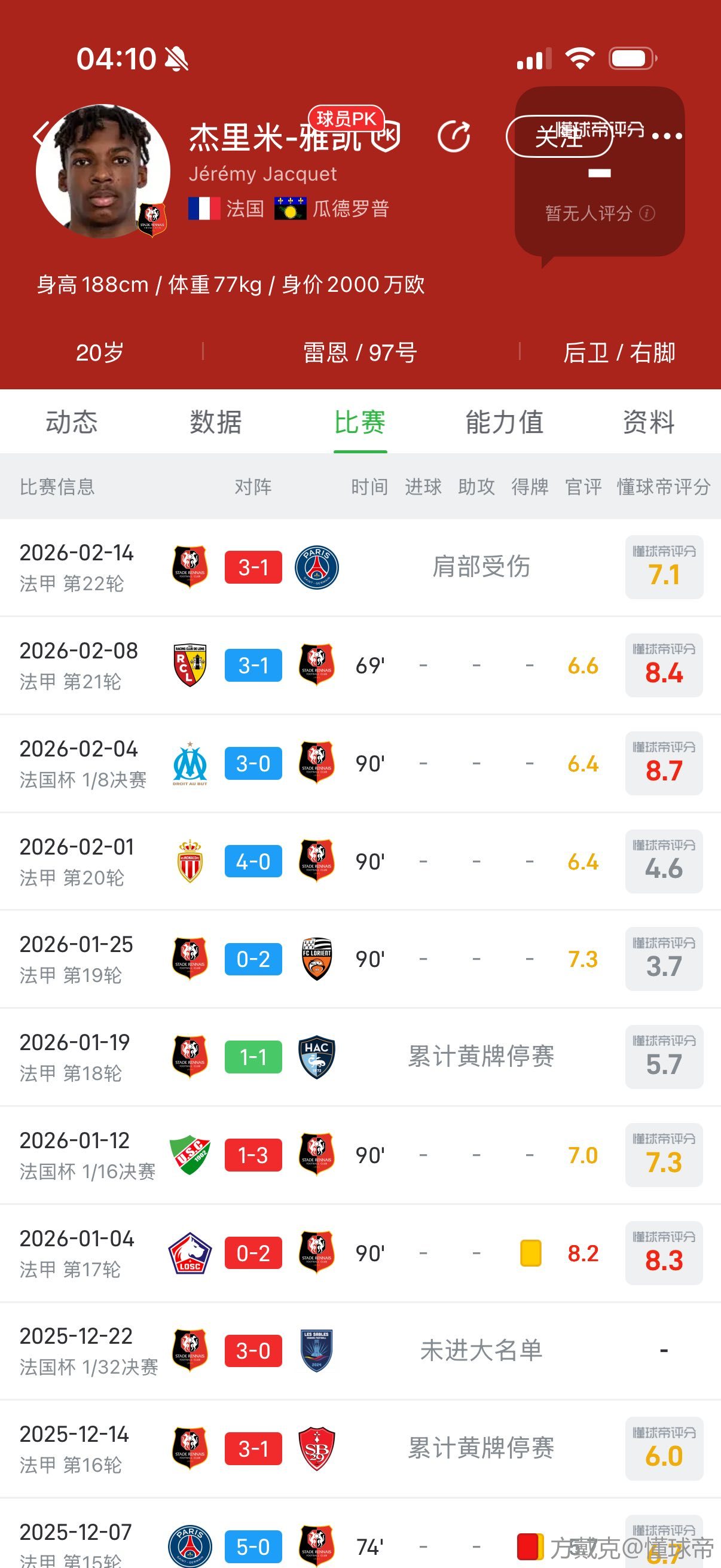
Task: Go back using the top-left arrow
Action: 40,135
